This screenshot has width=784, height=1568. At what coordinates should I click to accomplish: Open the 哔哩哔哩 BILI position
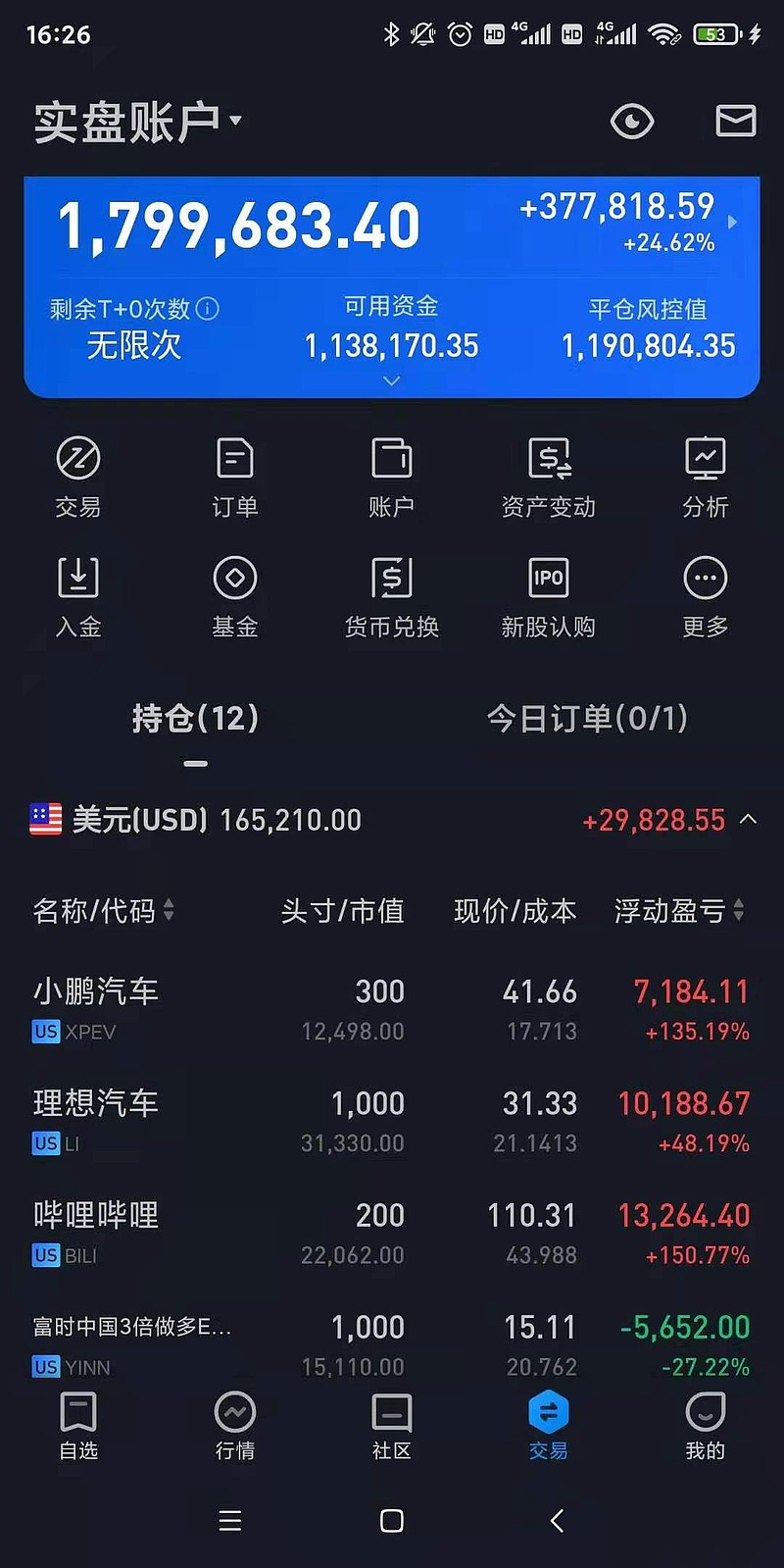point(96,1232)
